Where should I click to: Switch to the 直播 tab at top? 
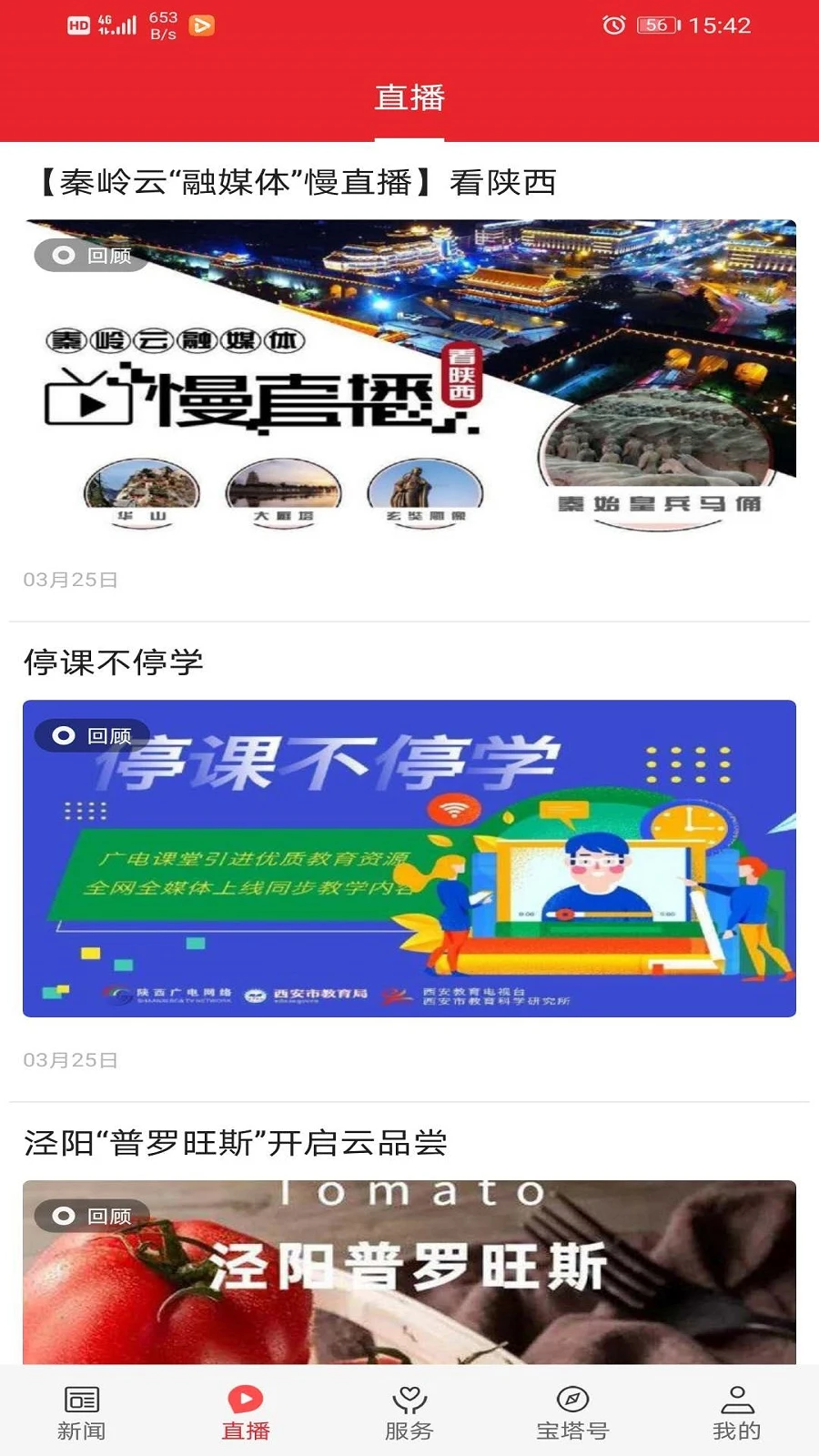click(409, 100)
